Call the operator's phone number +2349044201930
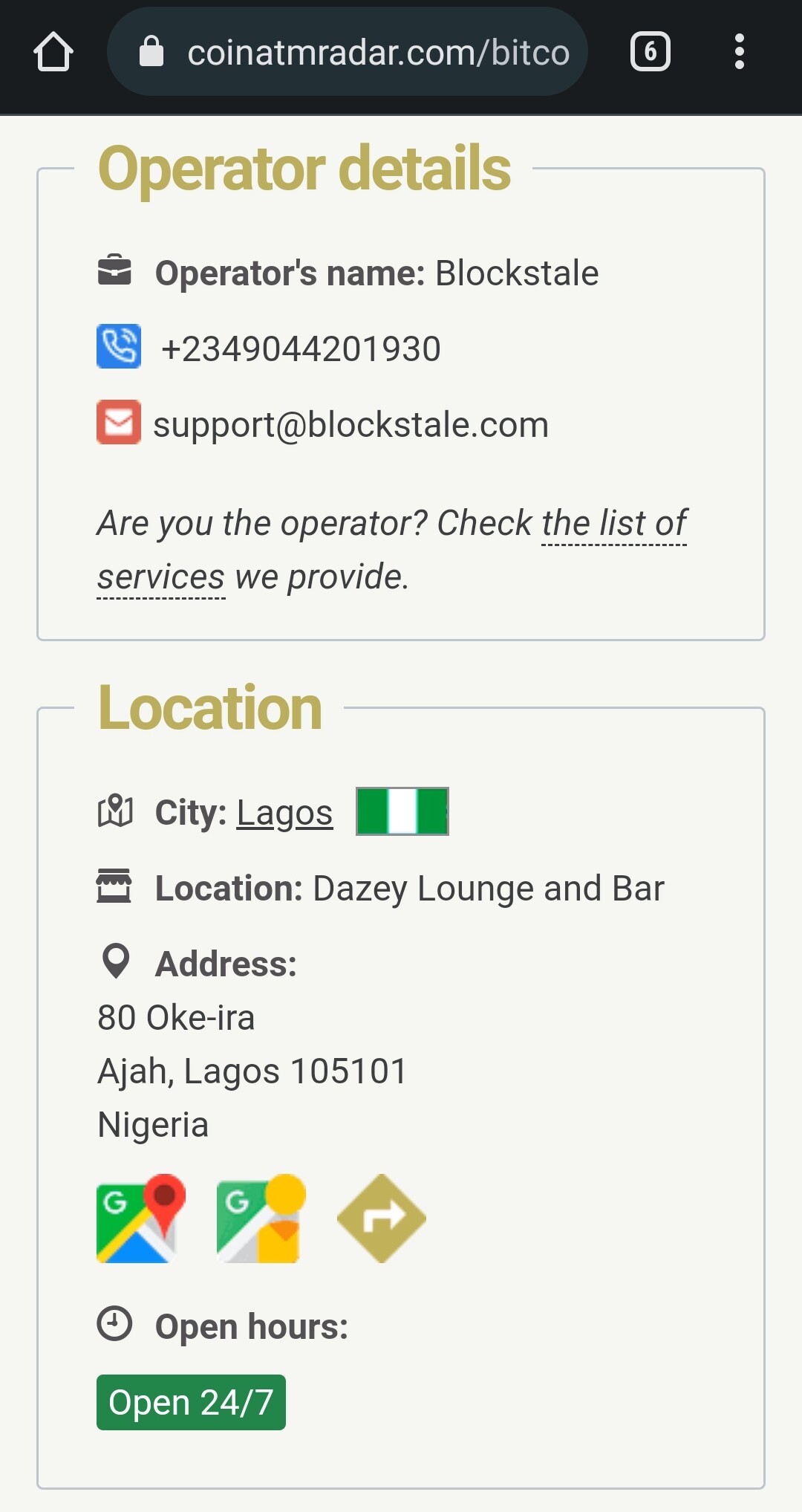This screenshot has width=802, height=1512. pyautogui.click(x=301, y=348)
